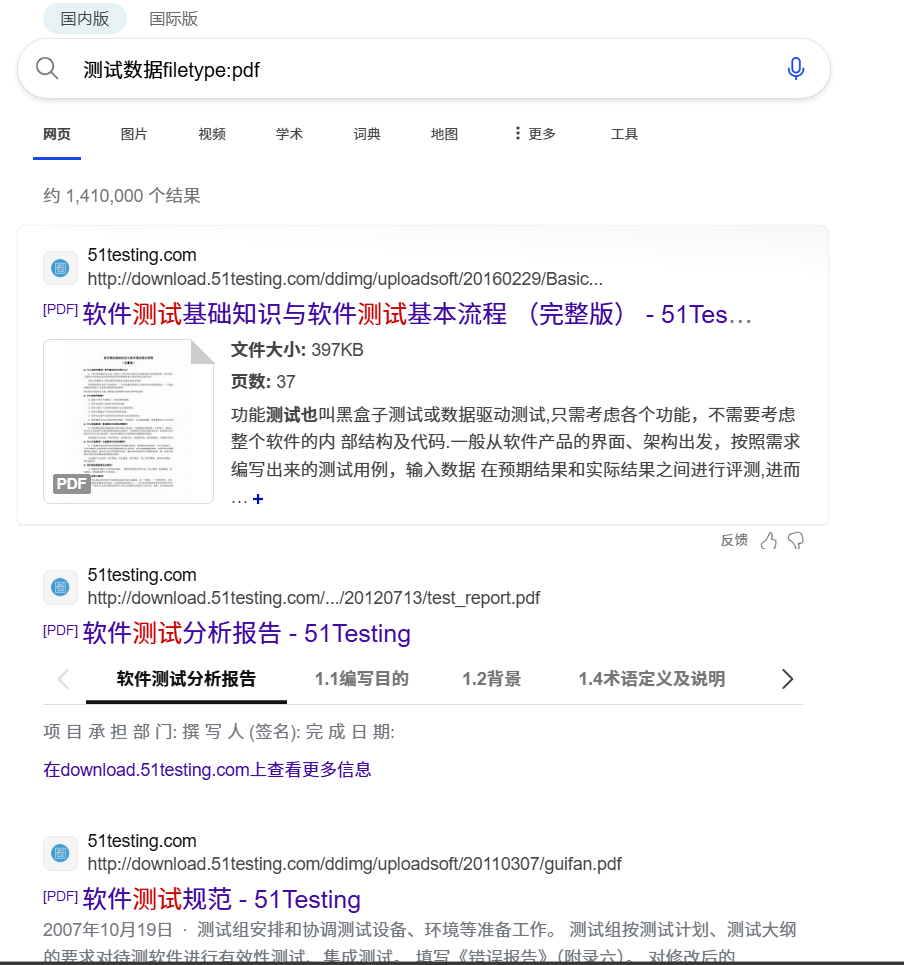The width and height of the screenshot is (904, 965).
Task: Open 软件测试基础知识与软件测试基本流程 PDF result
Action: [417, 315]
